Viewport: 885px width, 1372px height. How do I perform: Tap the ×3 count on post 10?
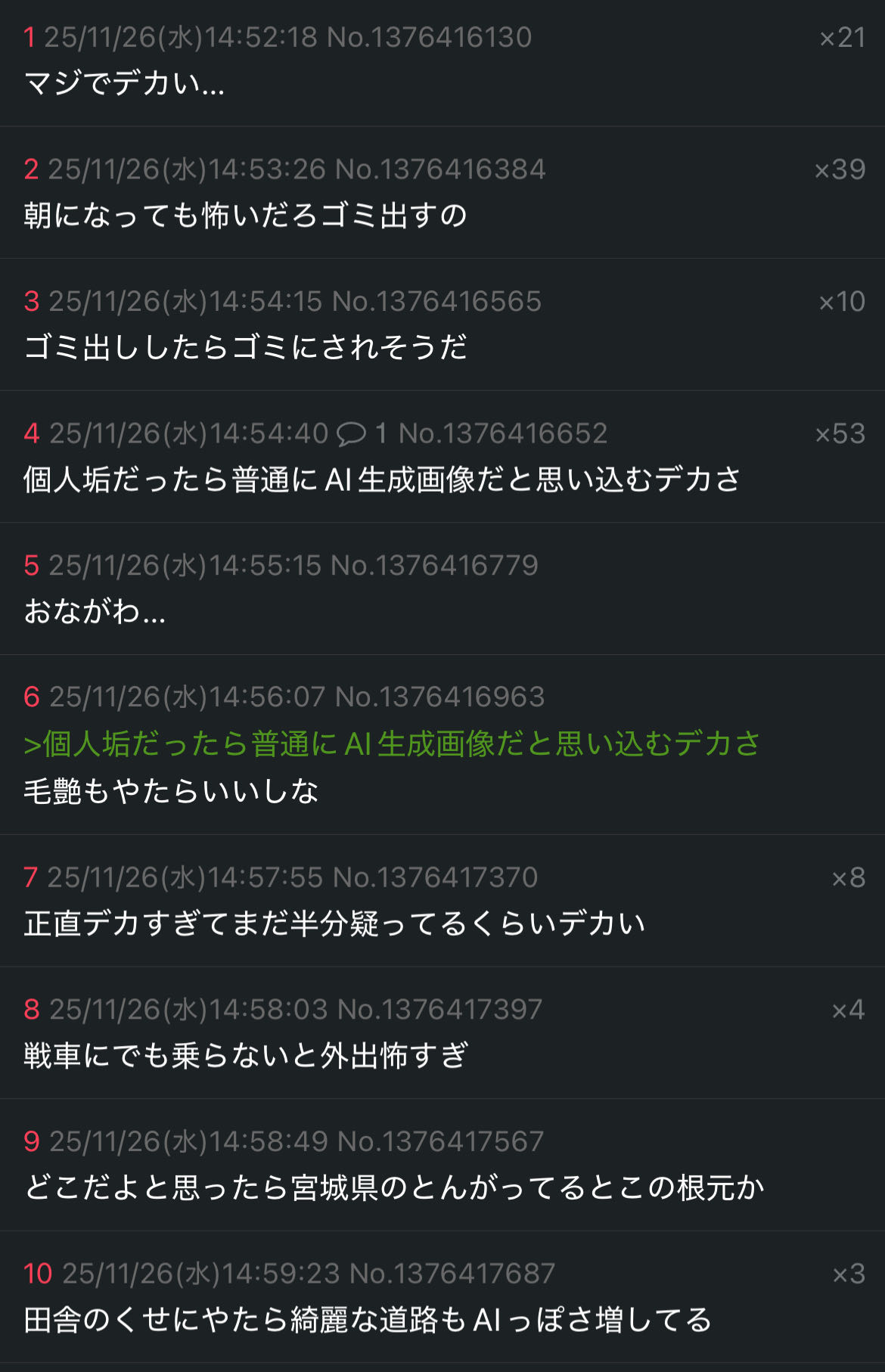848,1274
